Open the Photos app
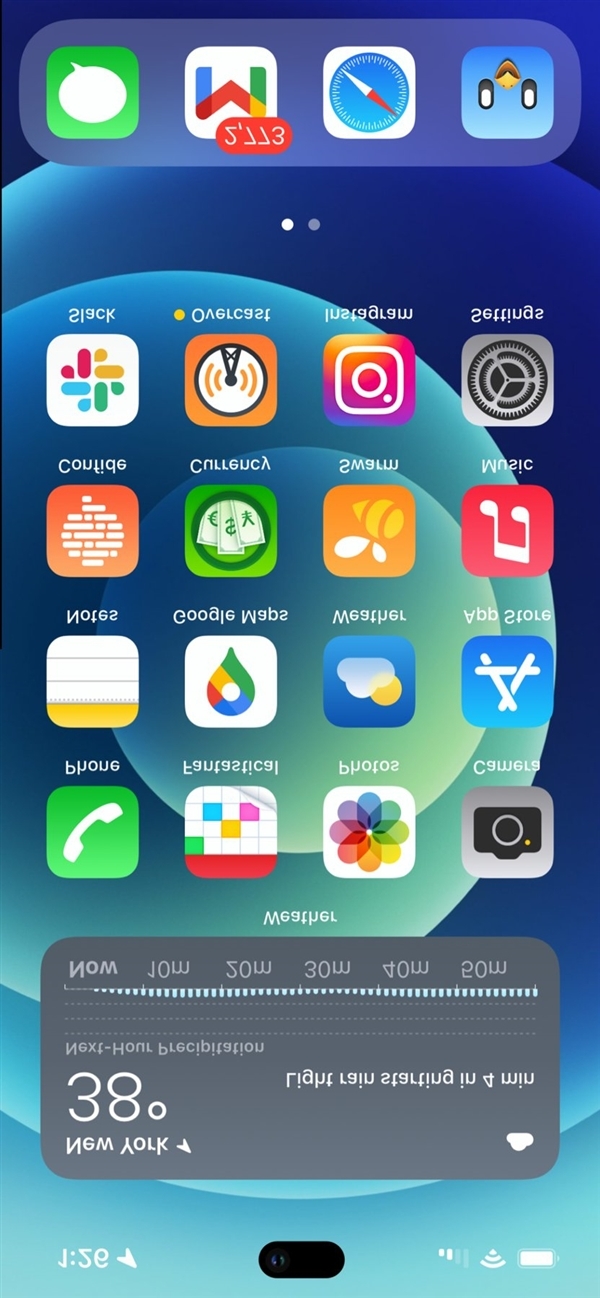The image size is (600, 1298). pos(369,832)
